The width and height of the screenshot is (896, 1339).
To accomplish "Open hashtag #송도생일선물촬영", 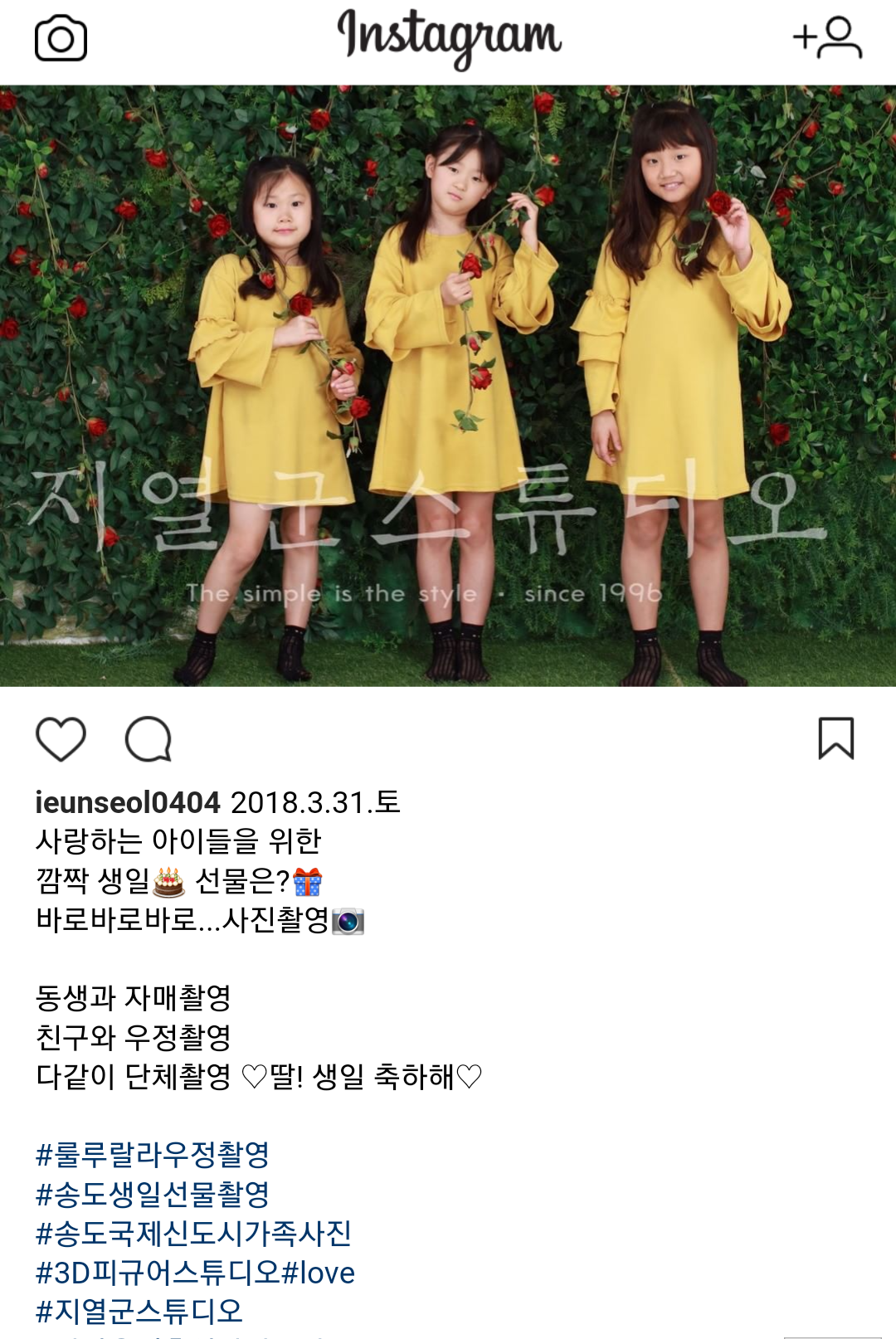I will click(x=153, y=1194).
